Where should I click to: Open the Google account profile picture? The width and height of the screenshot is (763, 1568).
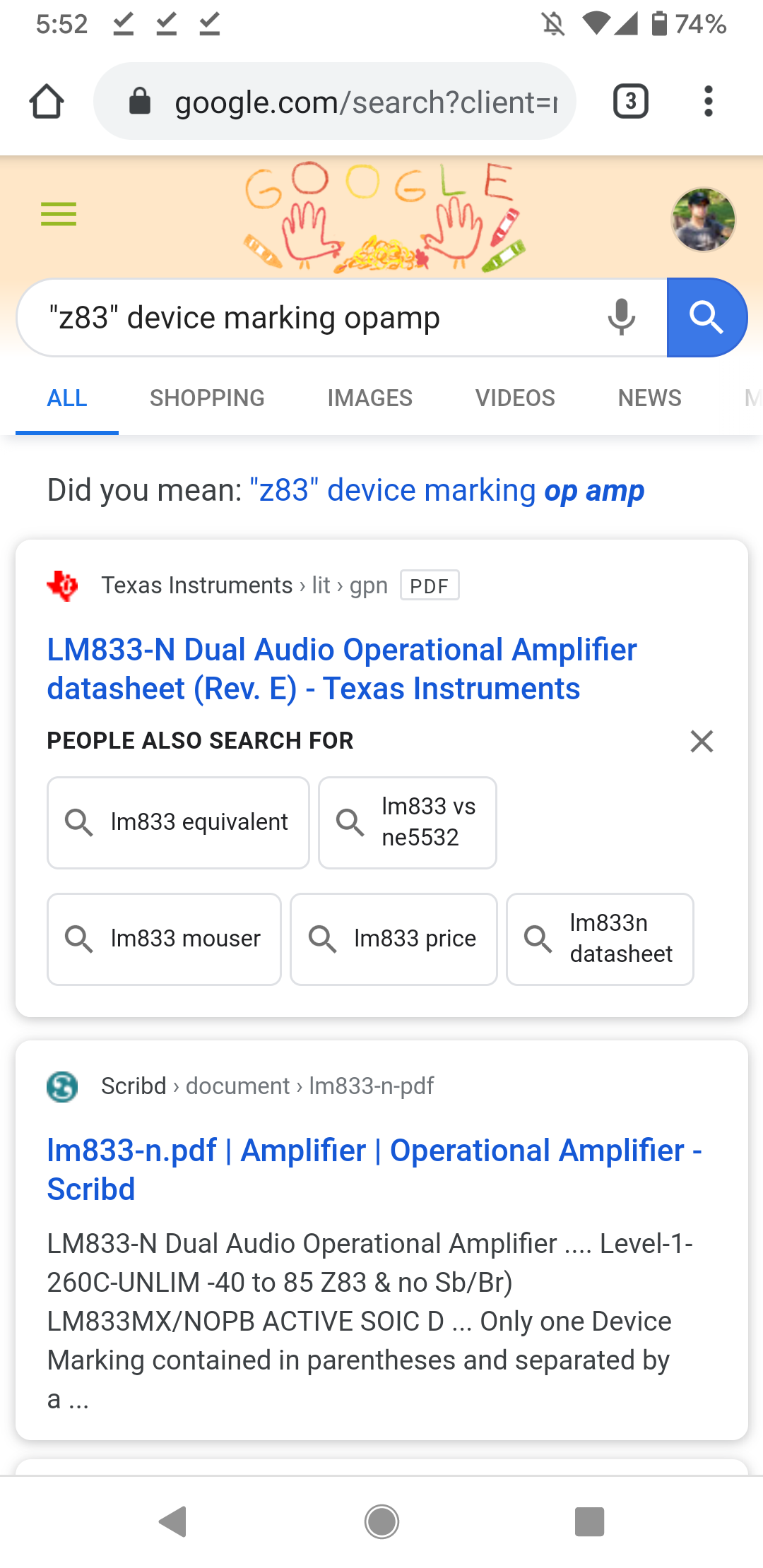click(x=703, y=220)
